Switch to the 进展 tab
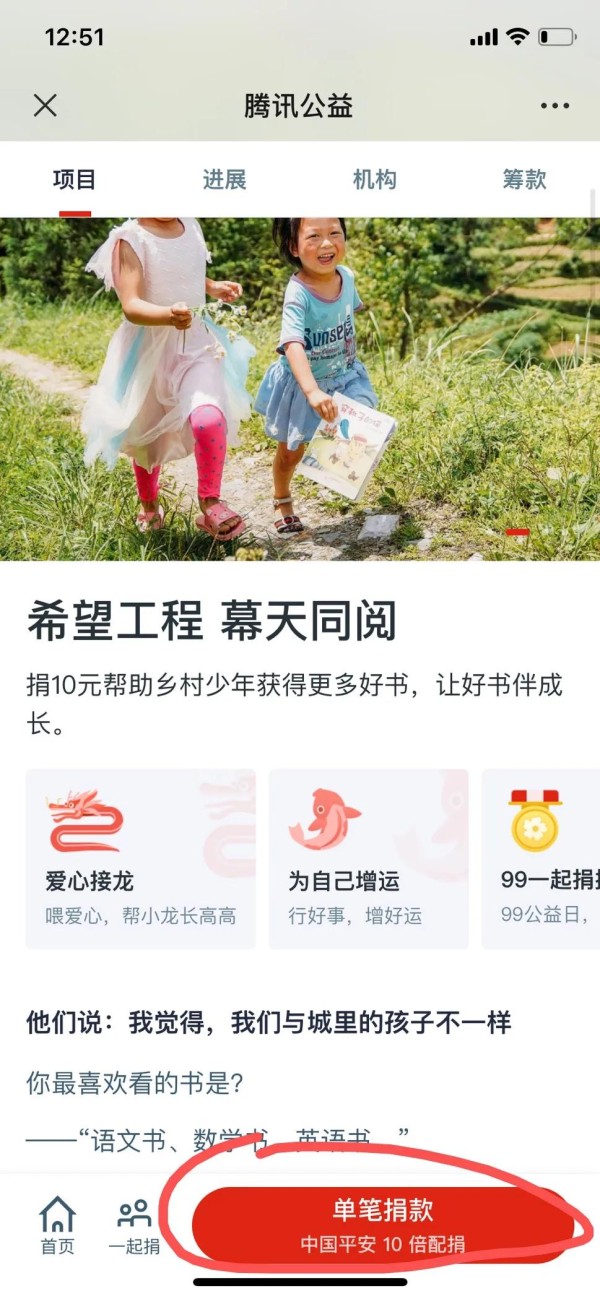 click(x=225, y=180)
